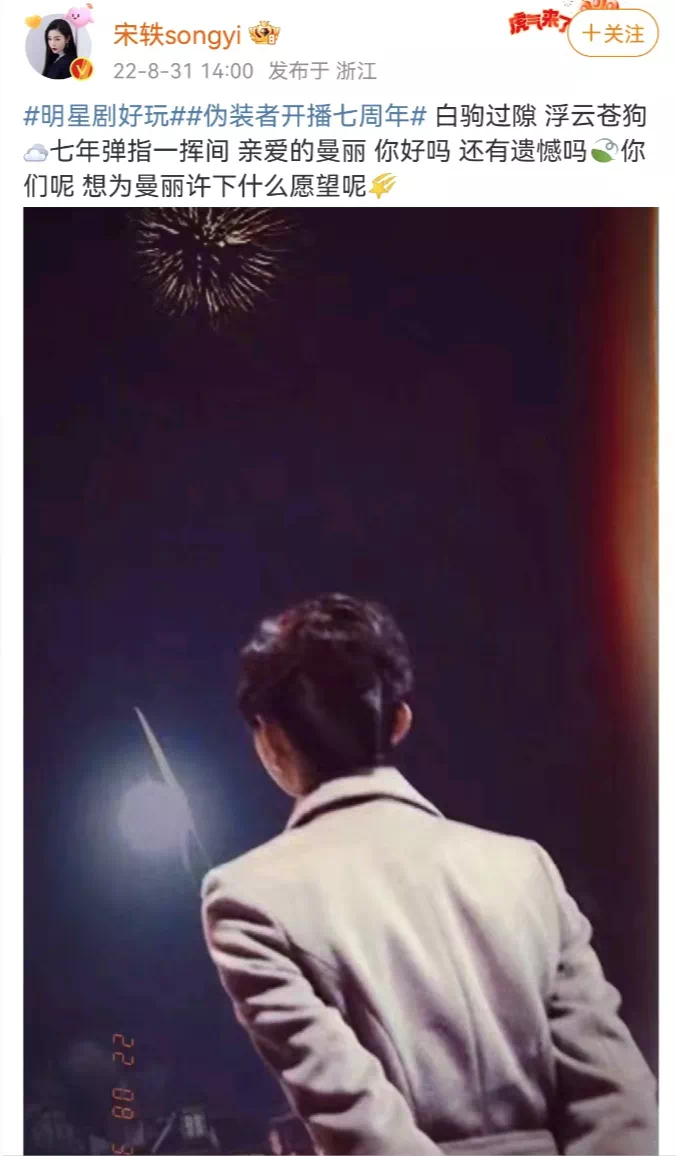Open 宋轶songyi's profile avatar
Image resolution: width=676 pixels, height=1156 pixels.
[59, 47]
